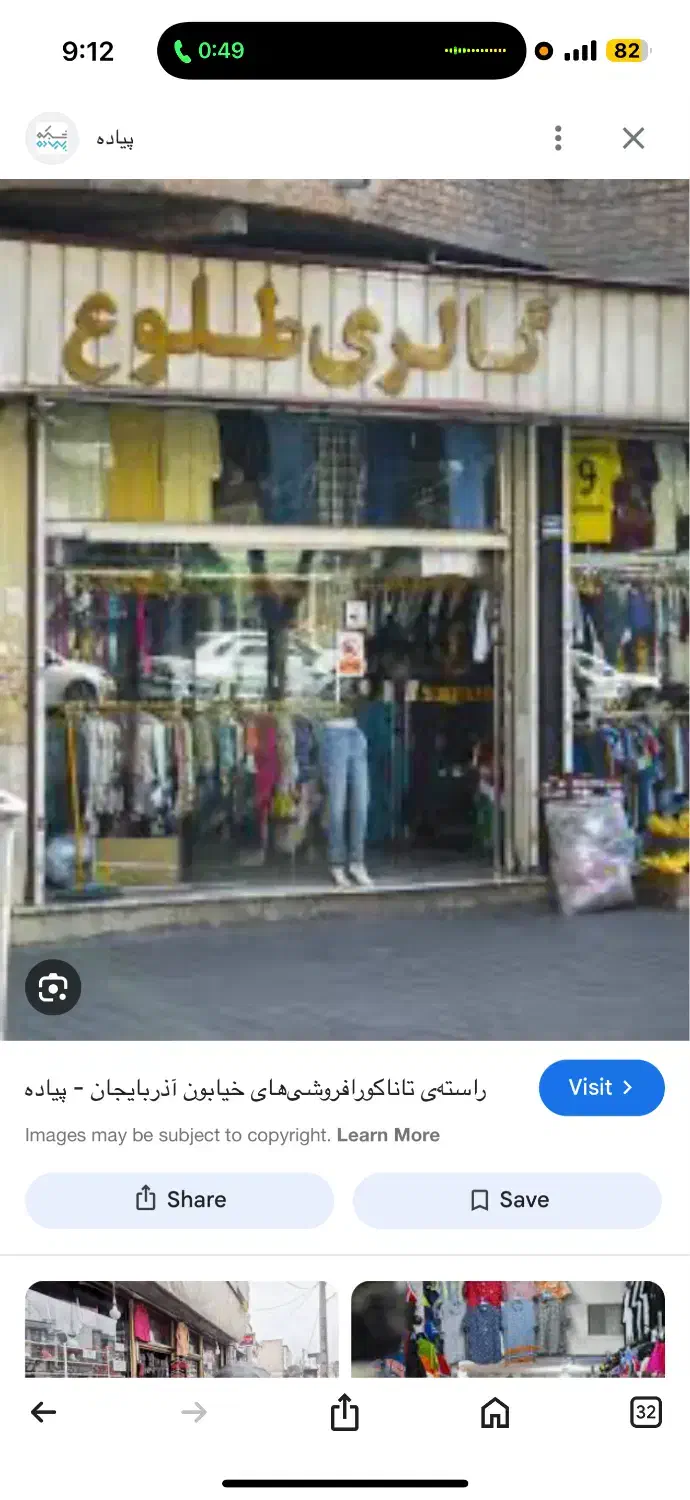Save this image

(507, 1200)
